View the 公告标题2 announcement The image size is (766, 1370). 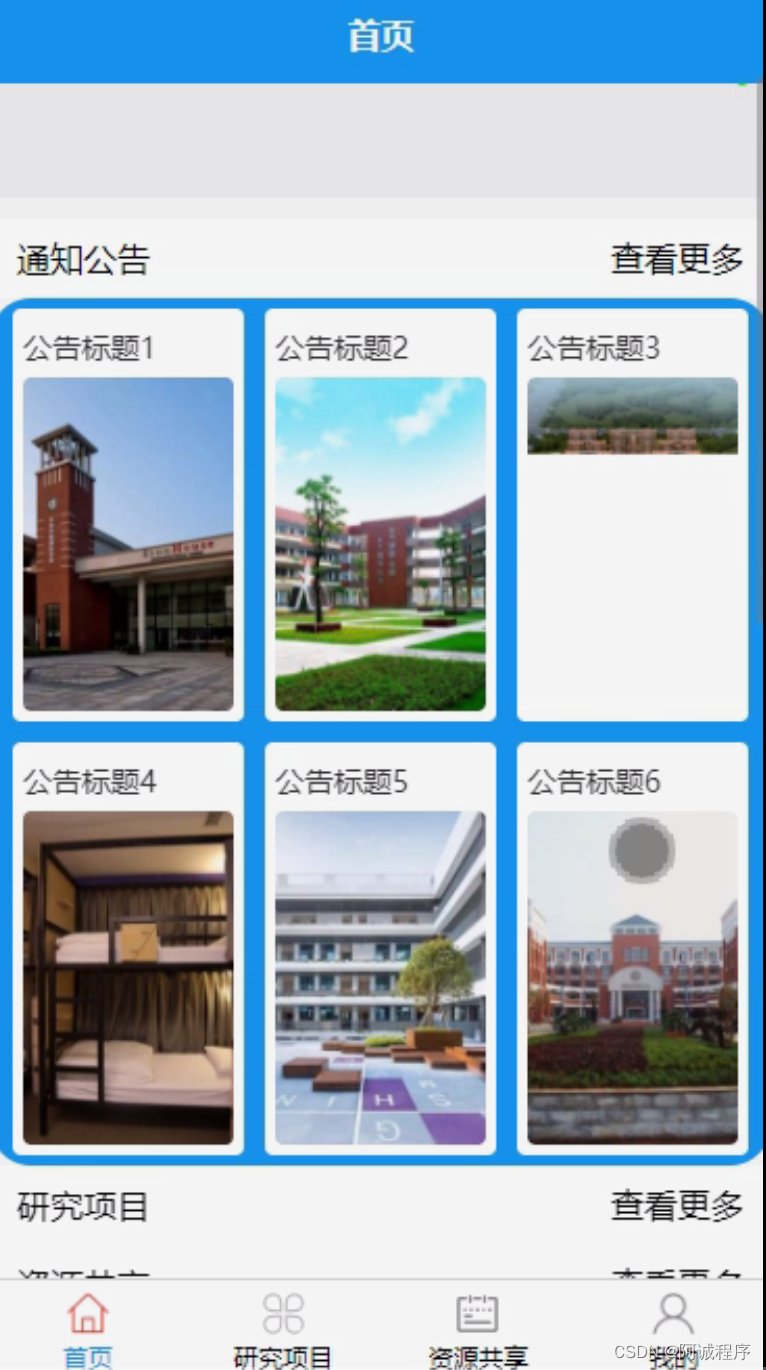coord(380,515)
